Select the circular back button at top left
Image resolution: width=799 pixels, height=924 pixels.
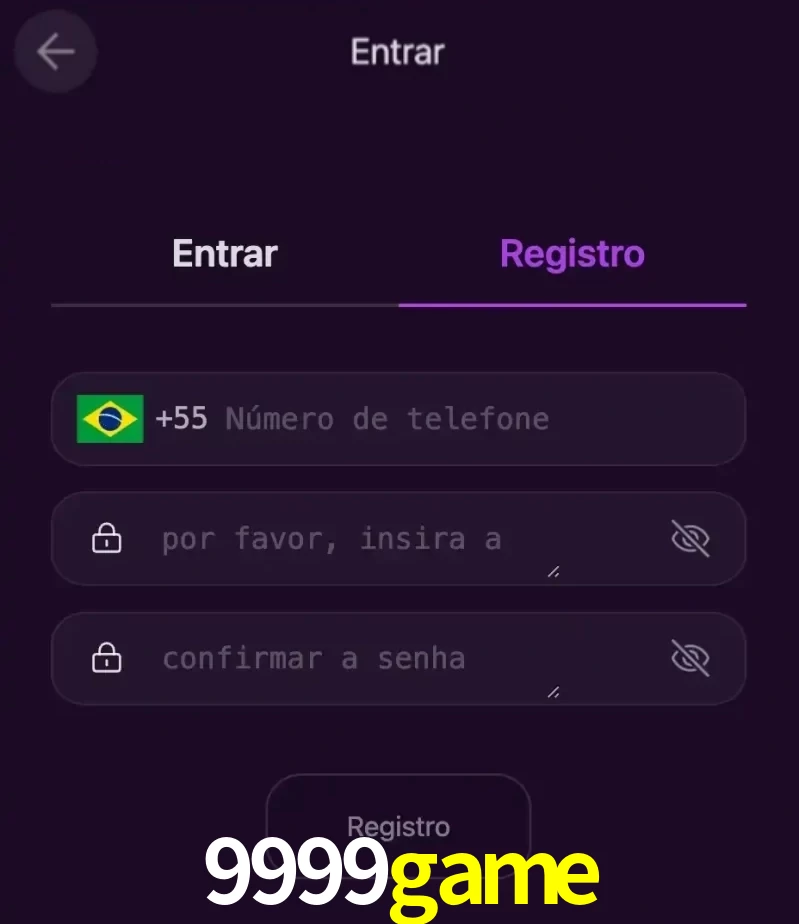(x=55, y=52)
